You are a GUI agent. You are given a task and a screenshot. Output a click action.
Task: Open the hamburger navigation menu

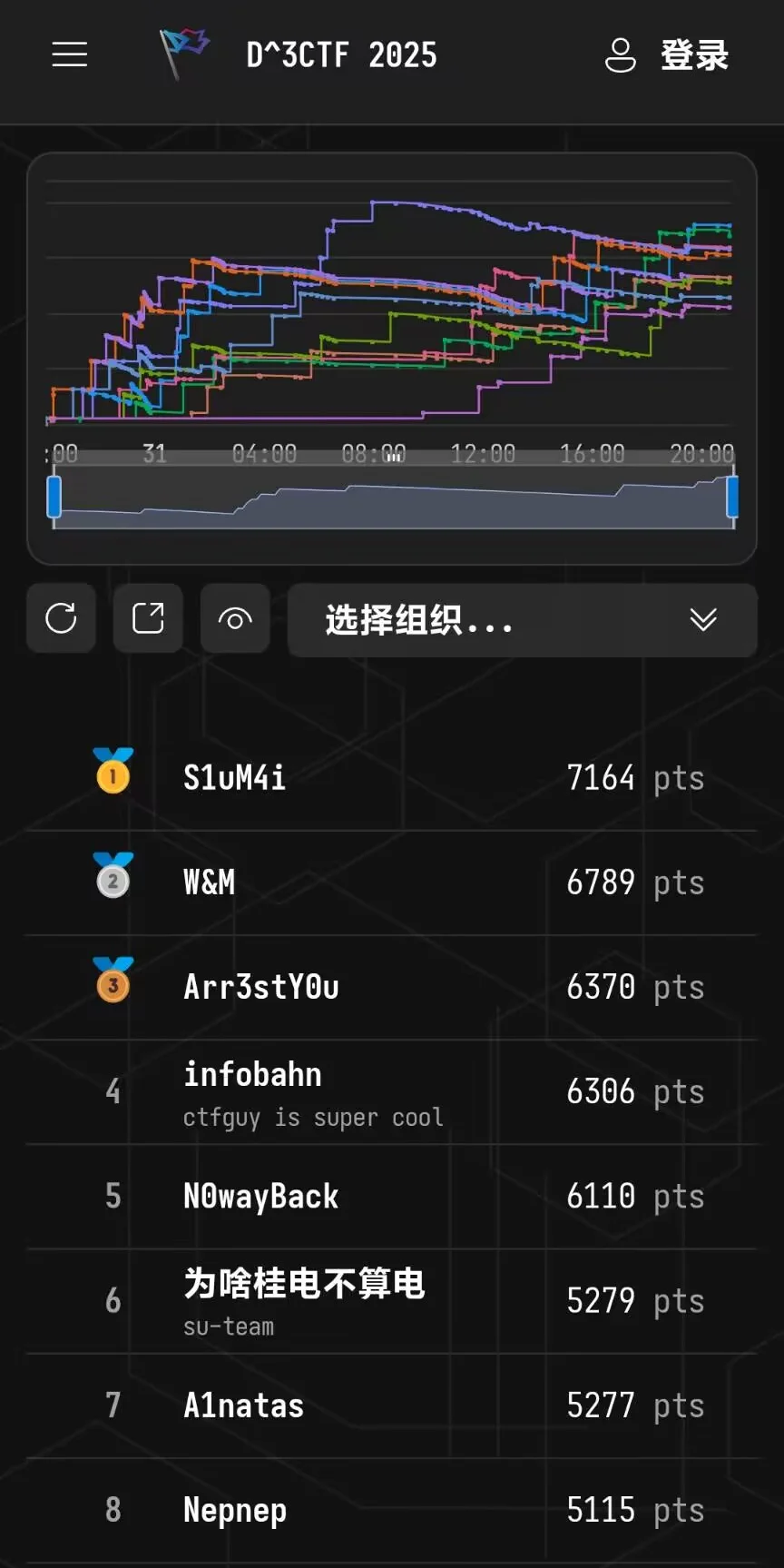click(x=70, y=54)
